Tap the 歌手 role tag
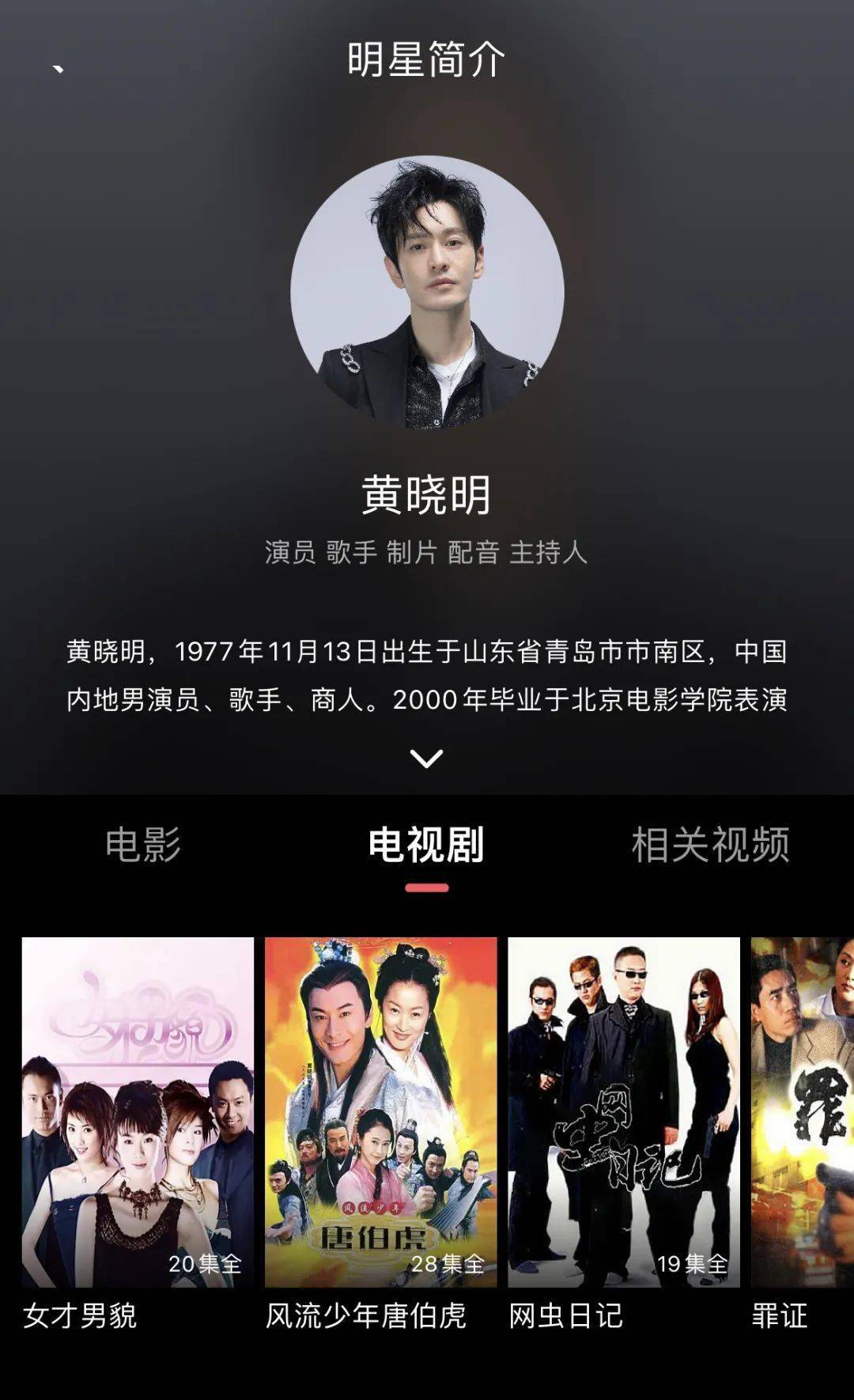 [350, 552]
